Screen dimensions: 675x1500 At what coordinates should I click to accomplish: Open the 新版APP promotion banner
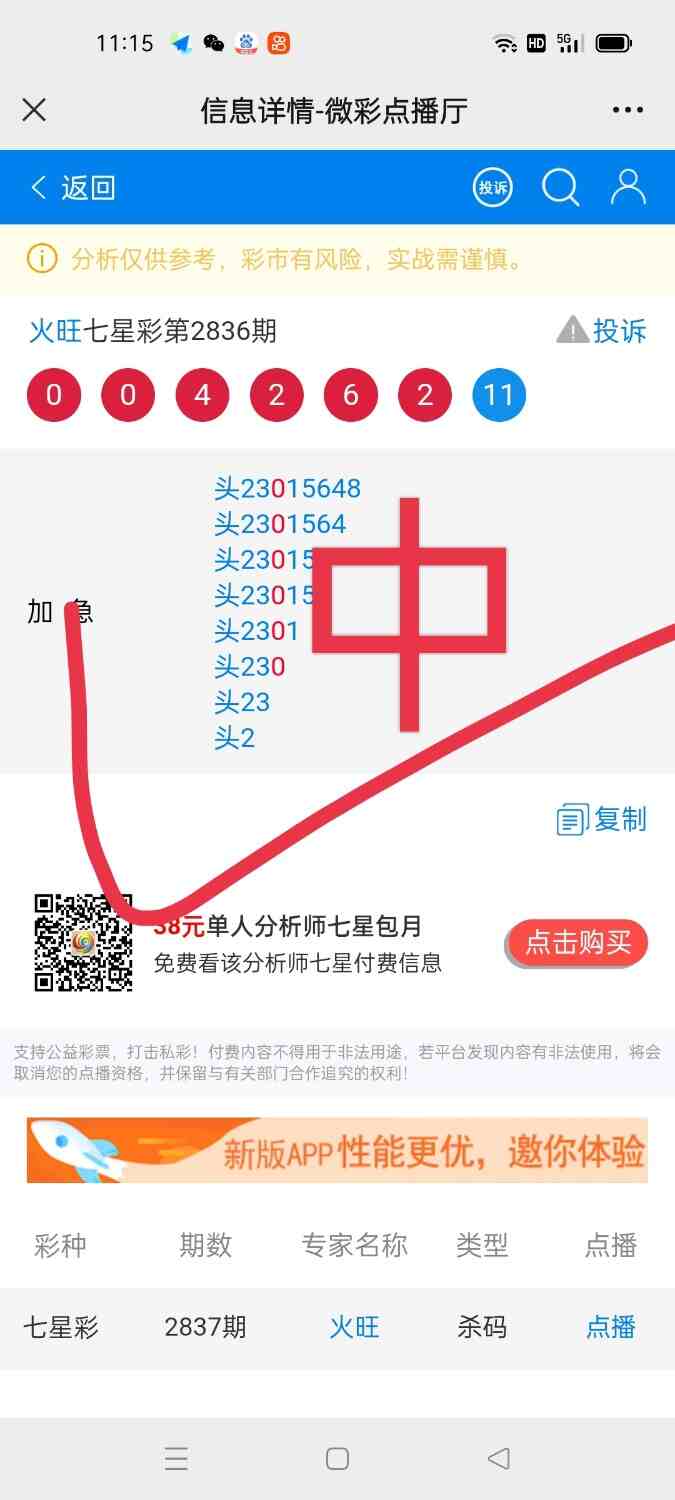click(337, 1151)
